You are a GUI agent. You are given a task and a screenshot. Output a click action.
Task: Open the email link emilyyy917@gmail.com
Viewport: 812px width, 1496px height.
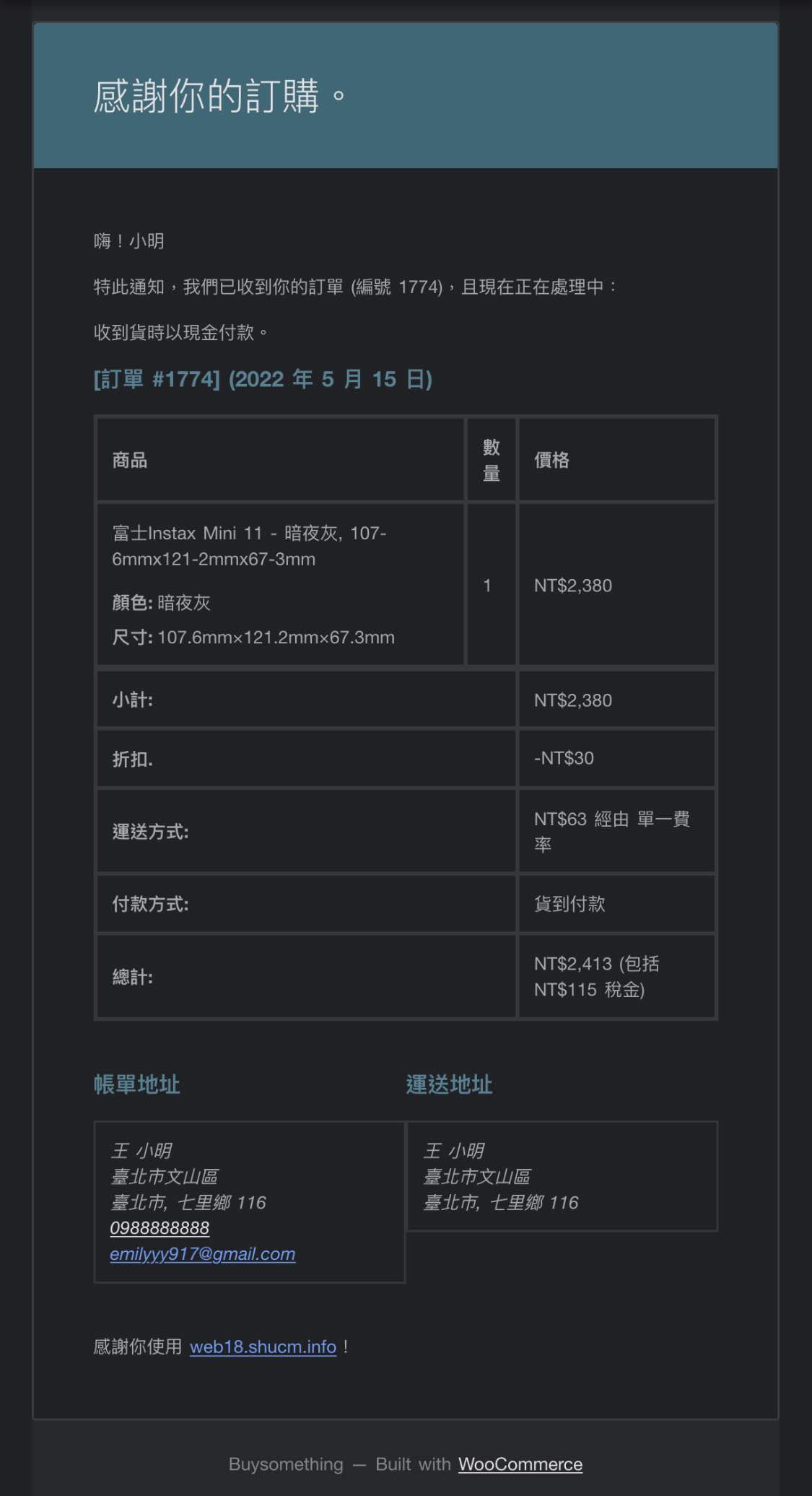[x=202, y=1254]
